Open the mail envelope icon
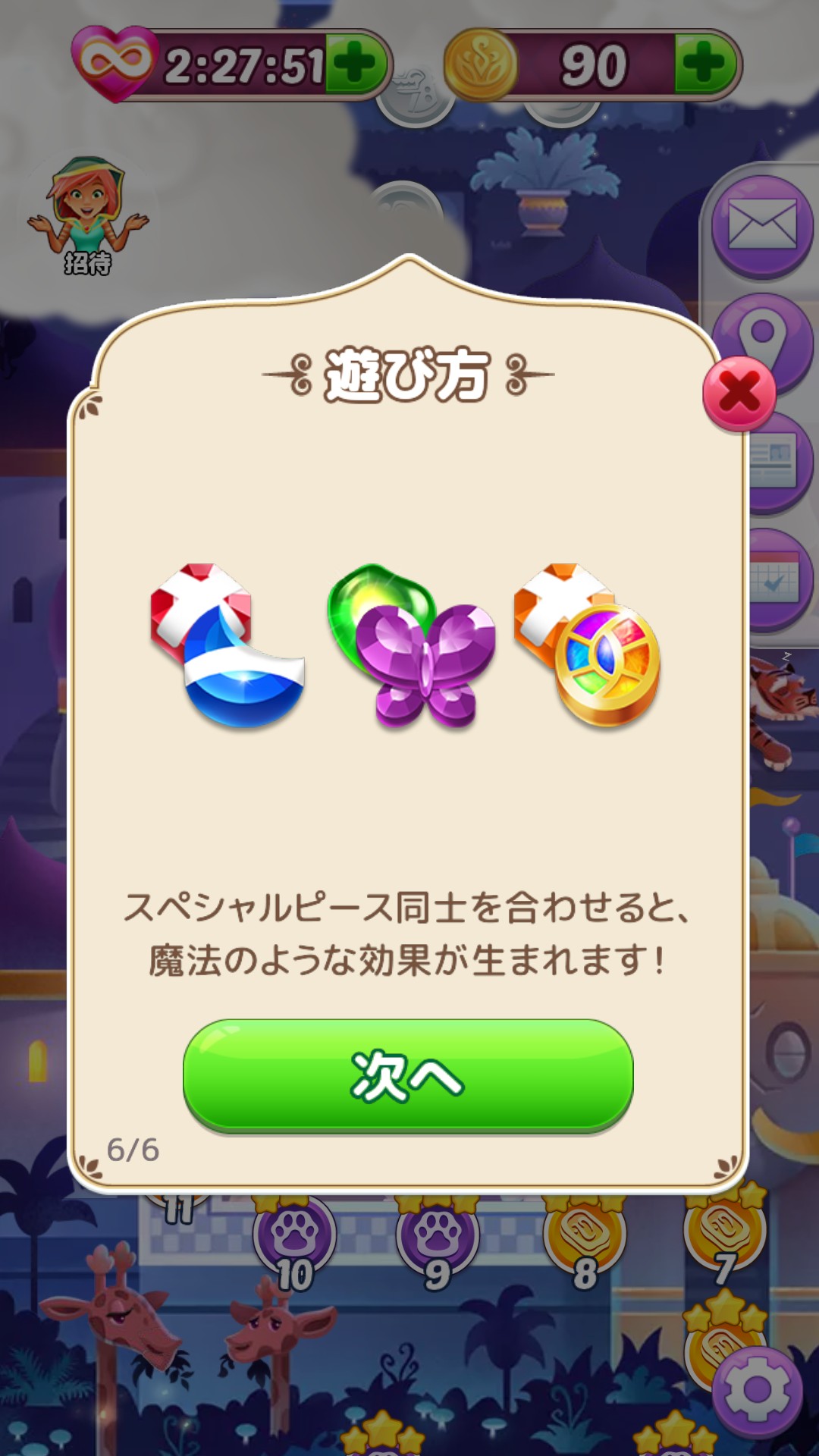 pos(761,226)
